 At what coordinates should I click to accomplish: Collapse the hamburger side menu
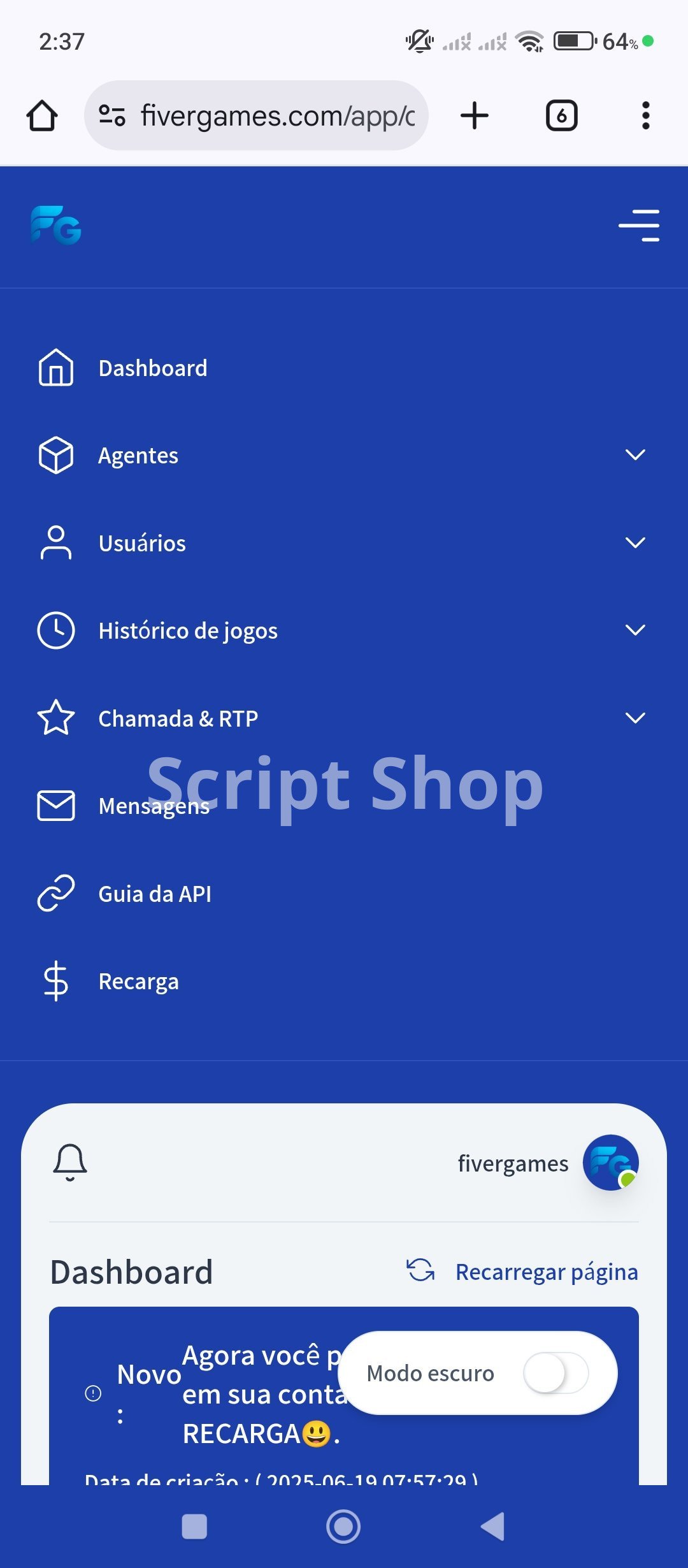(x=639, y=225)
